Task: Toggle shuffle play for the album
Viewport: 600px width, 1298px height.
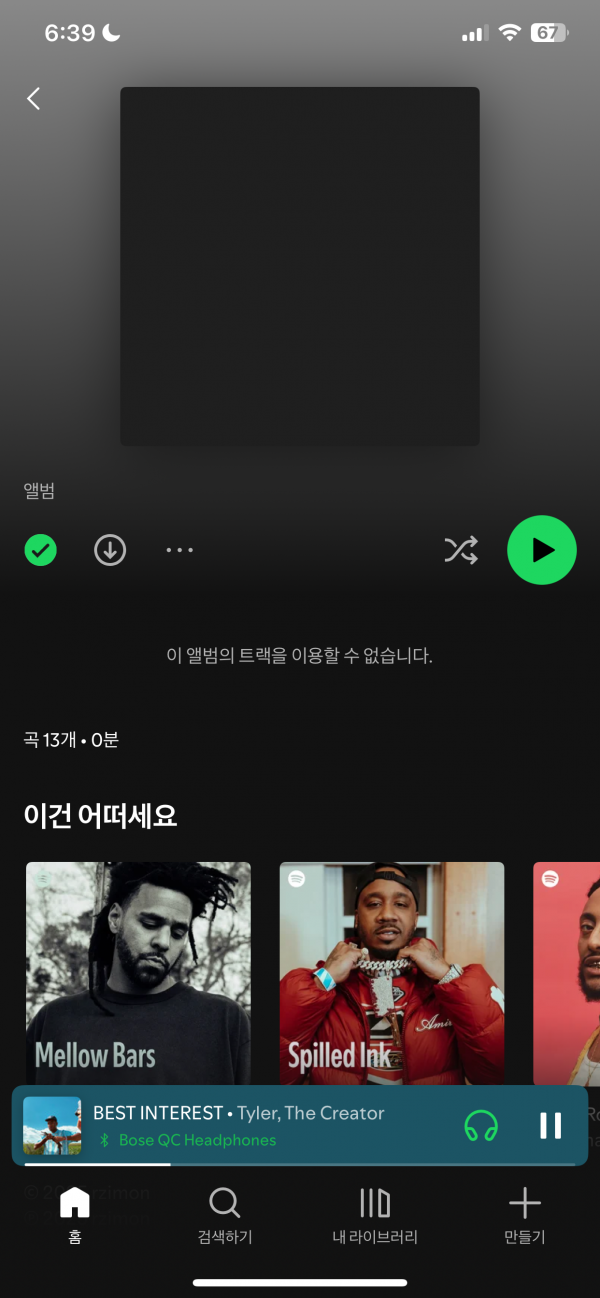Action: point(461,550)
